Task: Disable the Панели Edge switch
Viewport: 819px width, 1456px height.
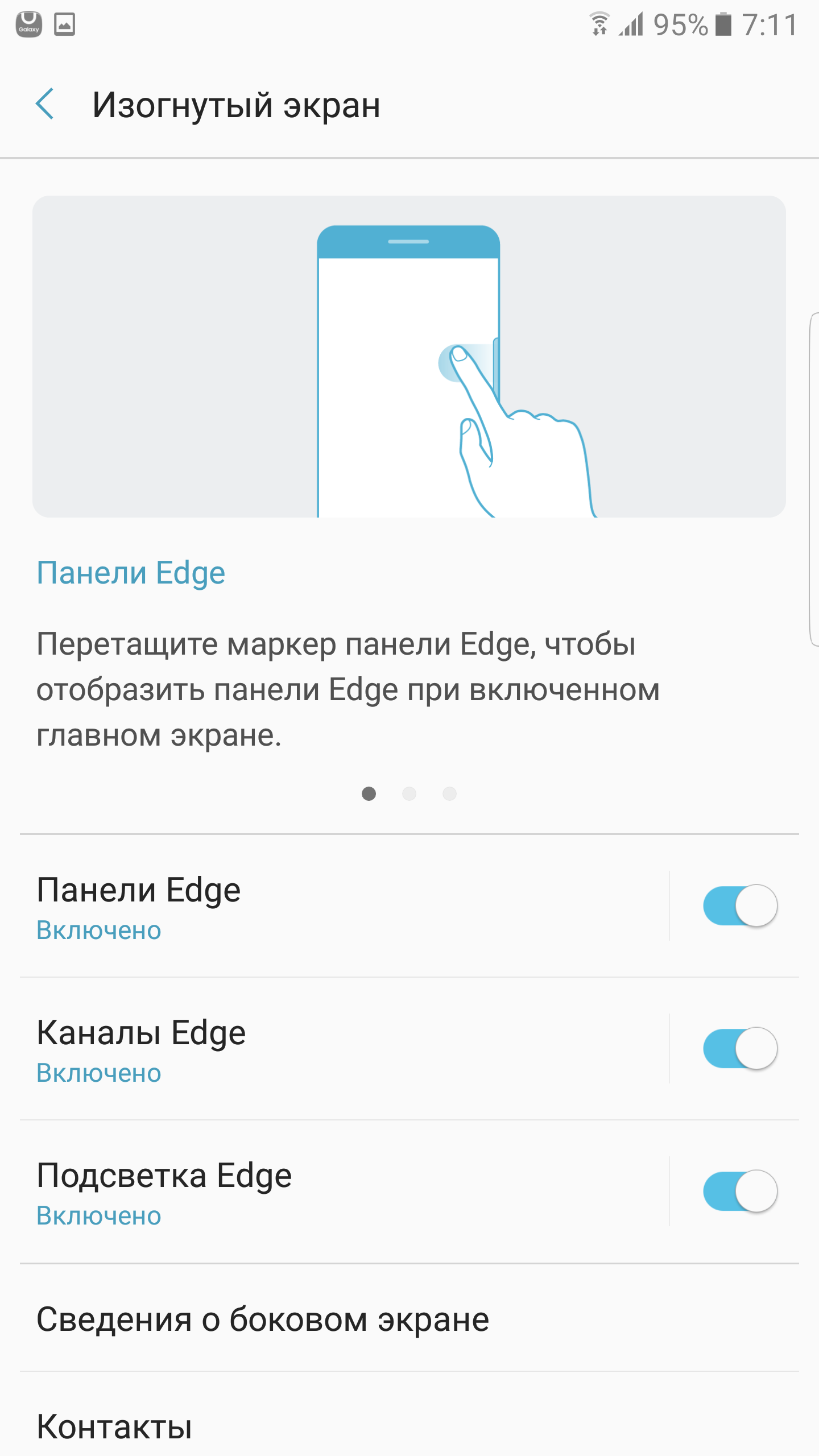Action: coord(740,905)
